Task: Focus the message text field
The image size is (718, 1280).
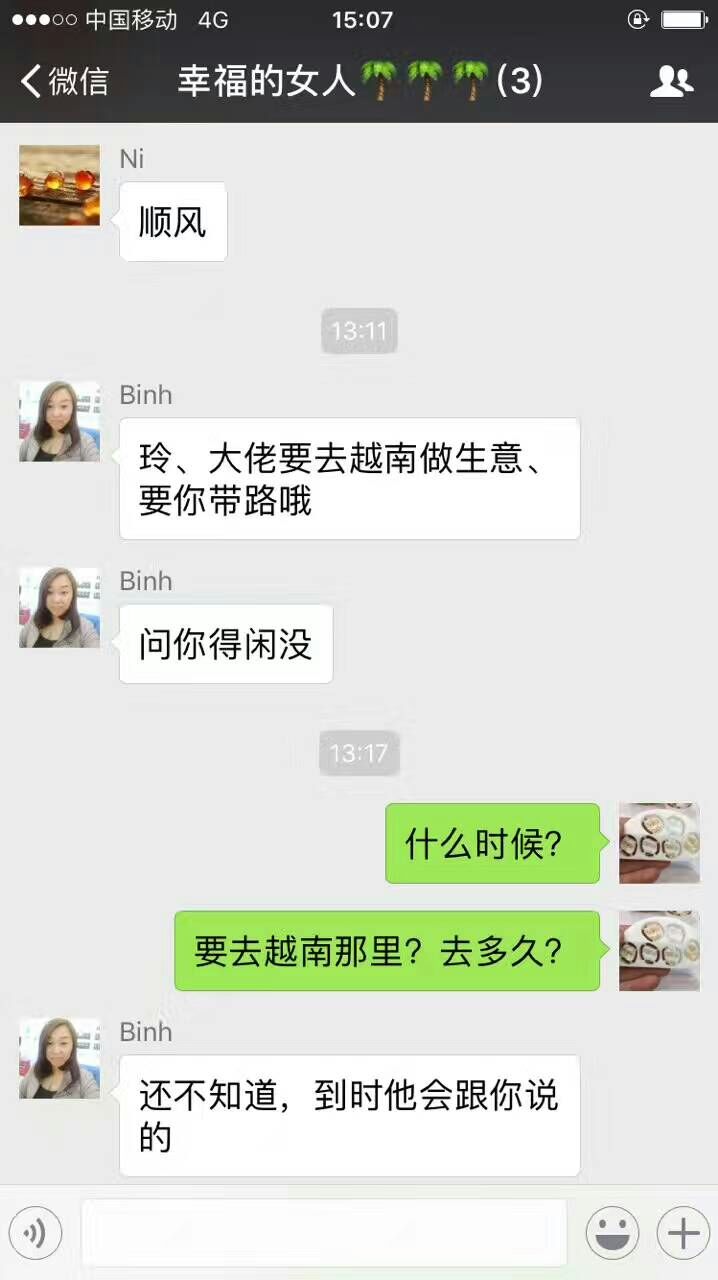Action: click(x=323, y=1233)
